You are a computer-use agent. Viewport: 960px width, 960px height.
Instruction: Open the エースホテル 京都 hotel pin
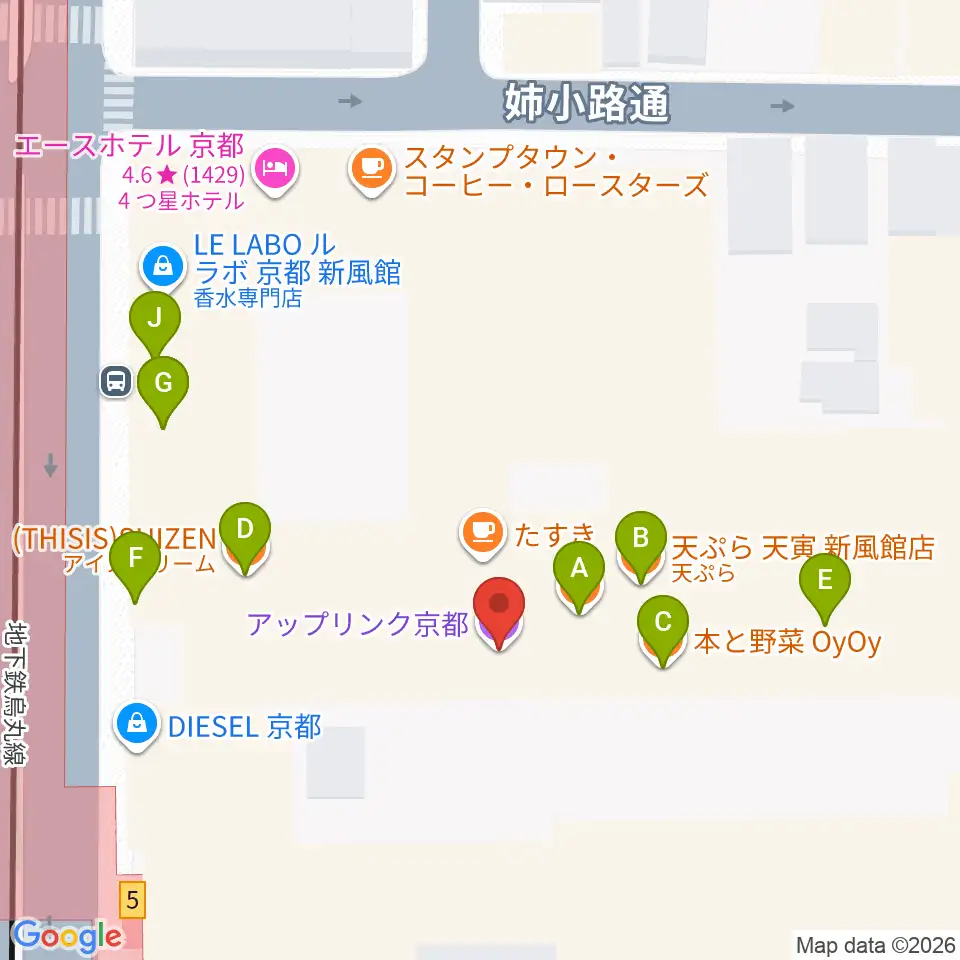[x=276, y=170]
